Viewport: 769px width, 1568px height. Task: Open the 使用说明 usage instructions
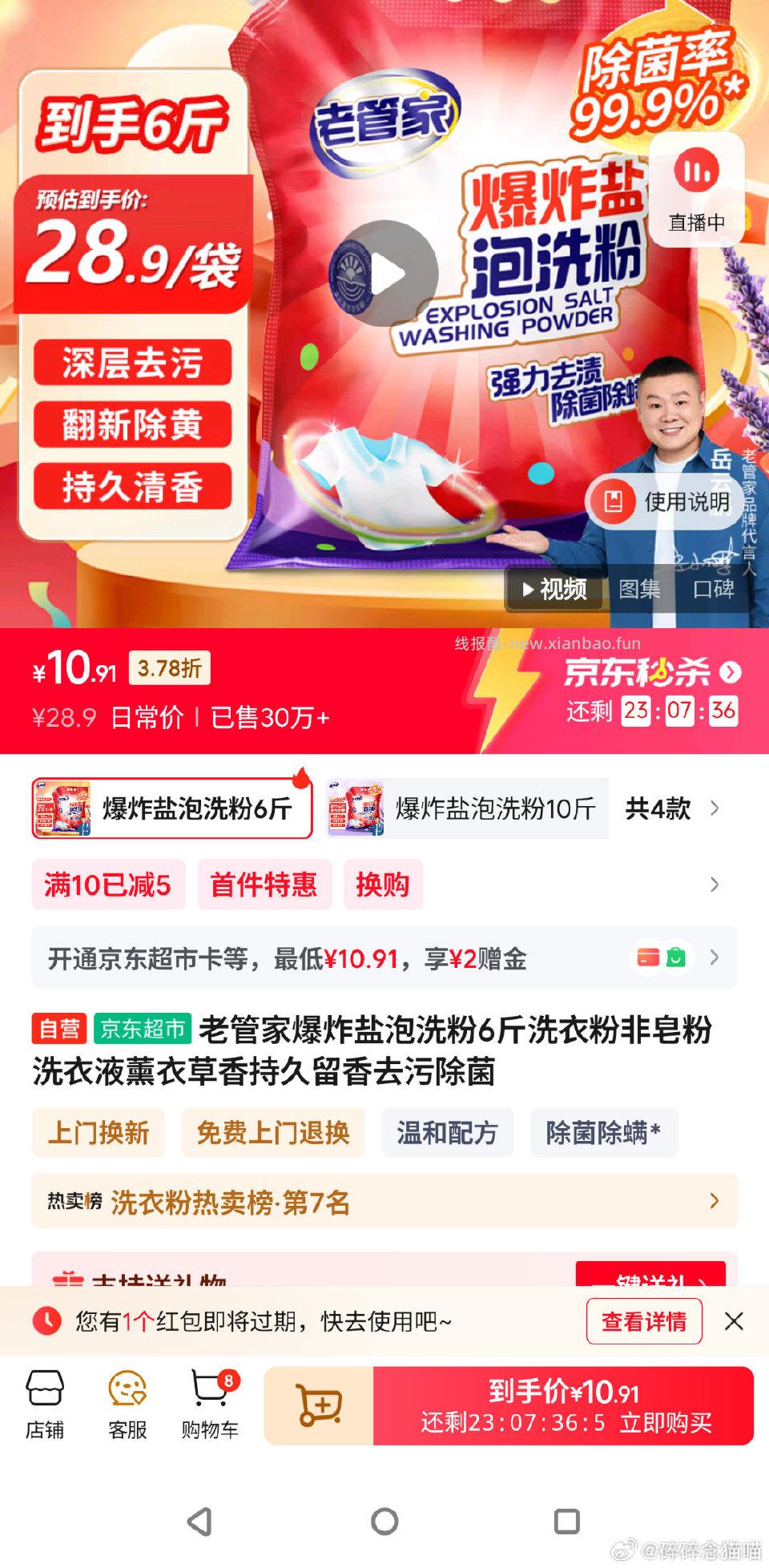click(665, 501)
